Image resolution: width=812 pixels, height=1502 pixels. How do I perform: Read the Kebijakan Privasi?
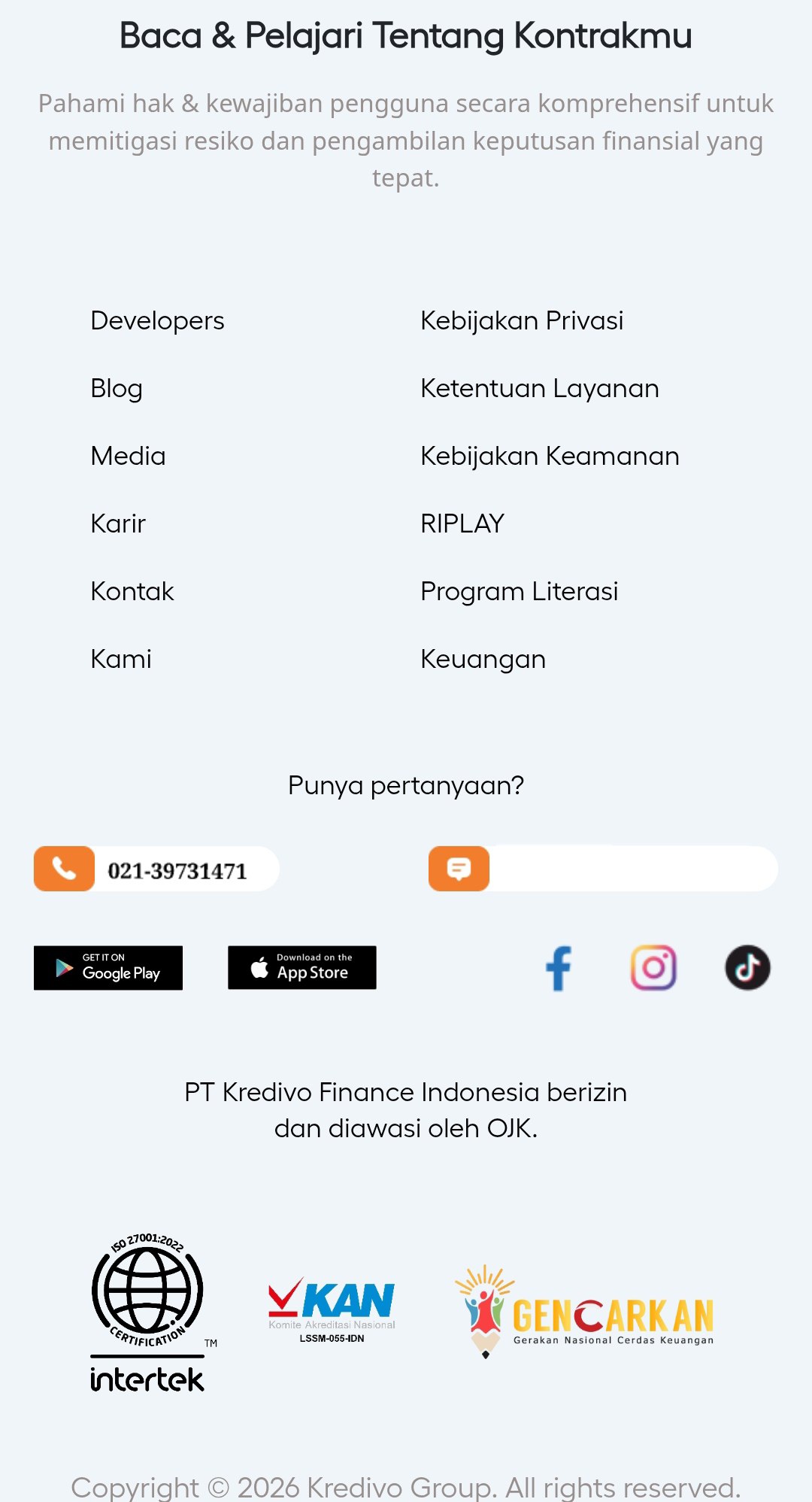point(522,321)
